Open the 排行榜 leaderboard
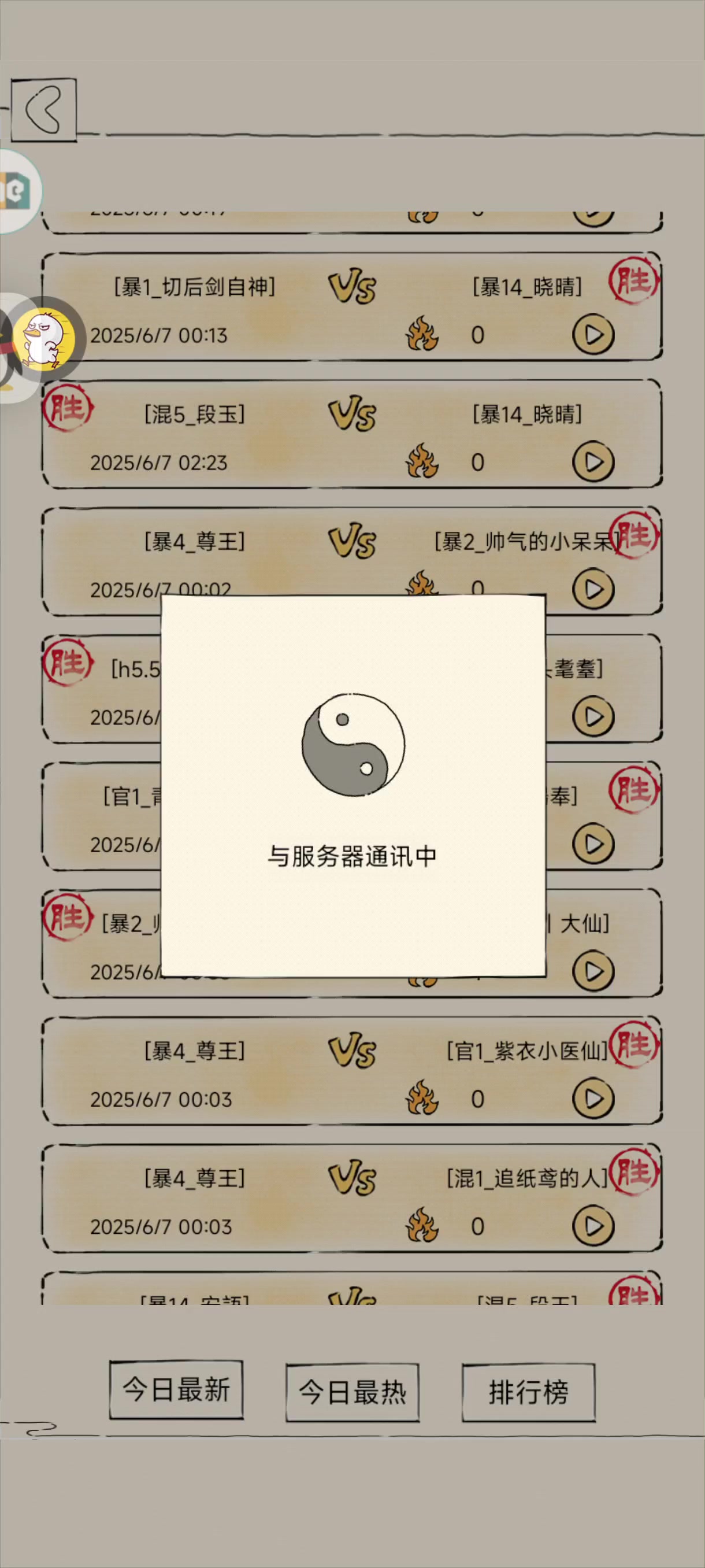Viewport: 705px width, 1568px height. (x=528, y=1393)
